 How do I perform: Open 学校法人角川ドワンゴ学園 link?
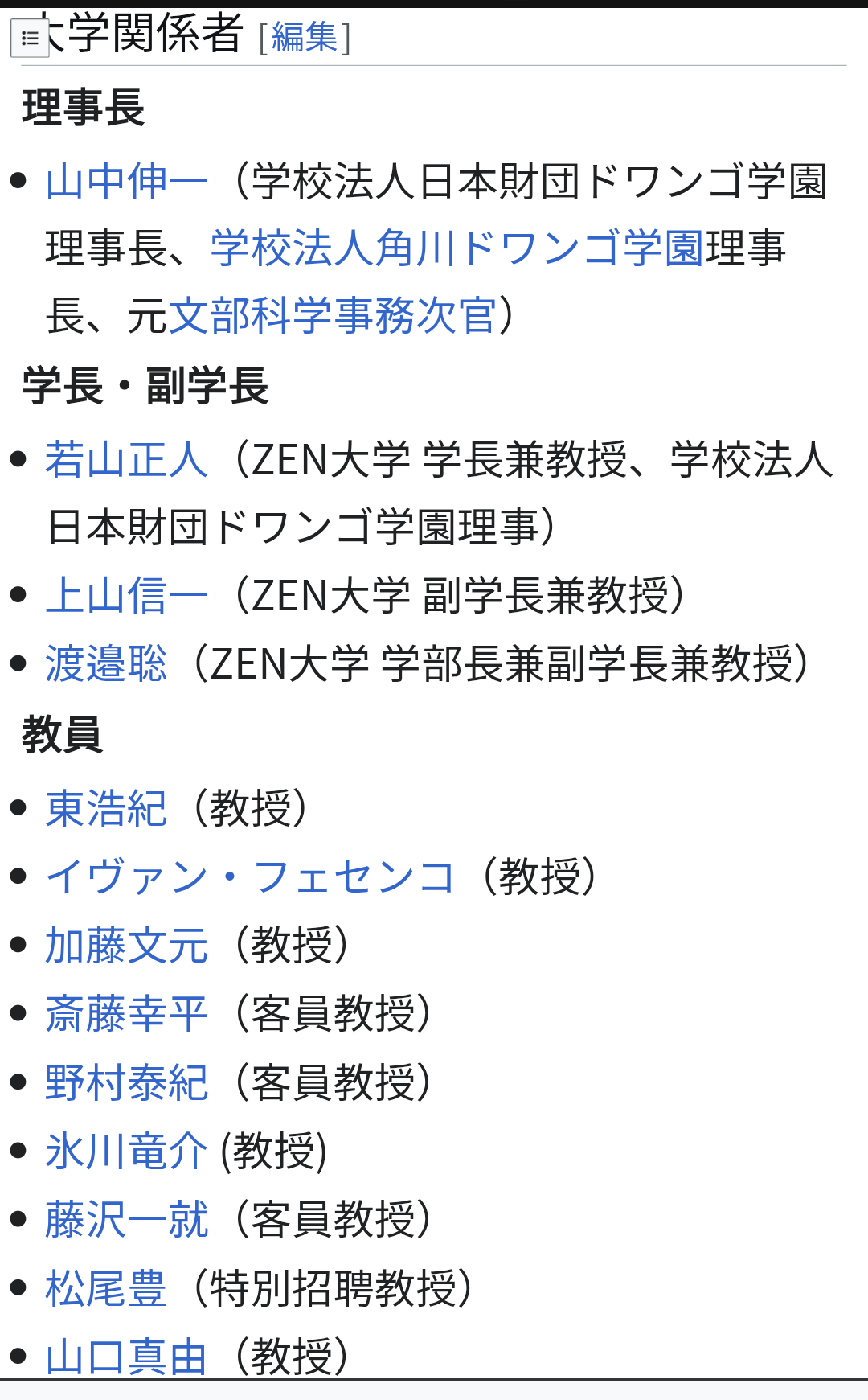pos(457,248)
